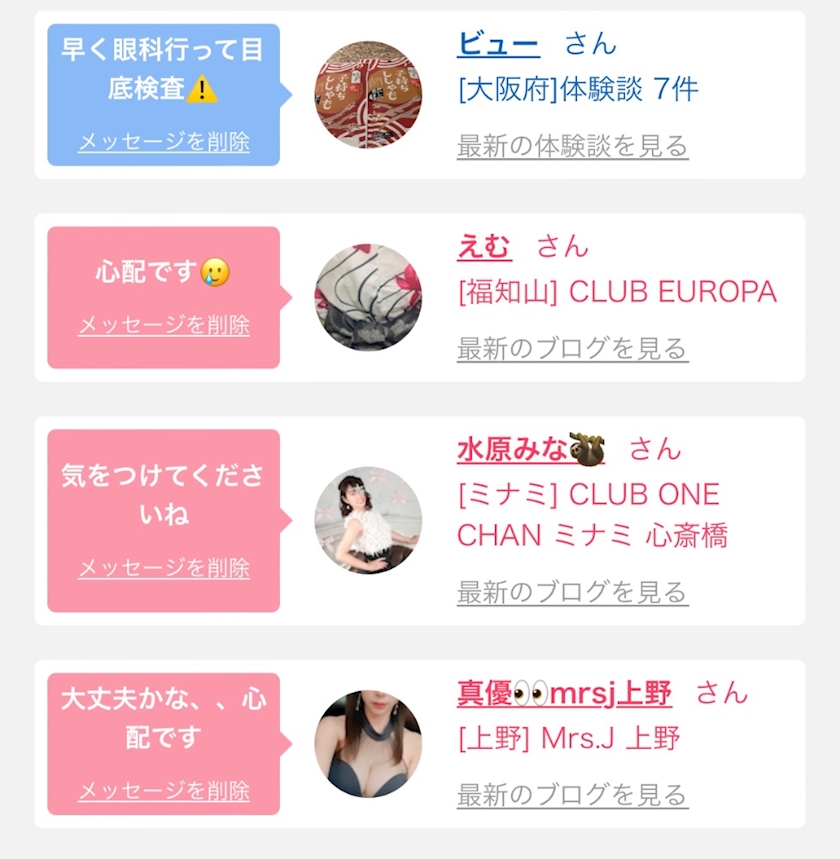
Task: Open 真優mrsj上野's profile name link
Action: 564,693
